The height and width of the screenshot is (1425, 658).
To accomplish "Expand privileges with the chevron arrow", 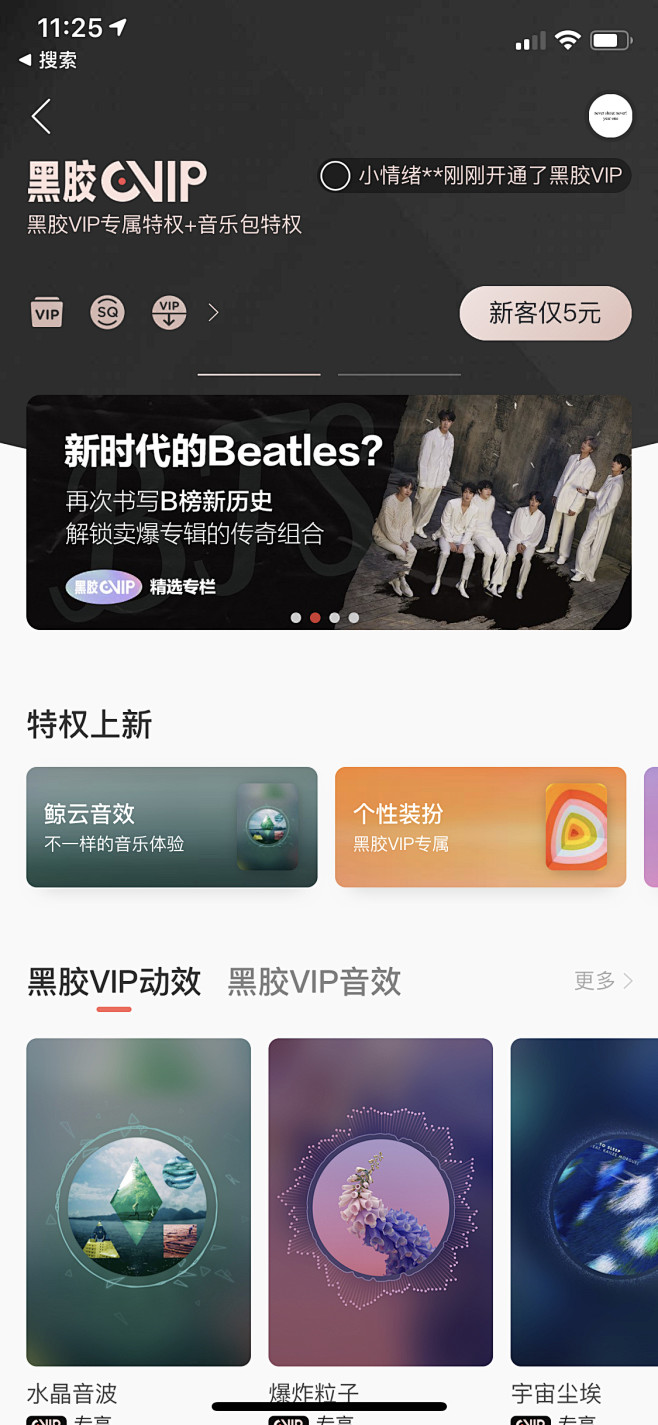I will point(213,313).
